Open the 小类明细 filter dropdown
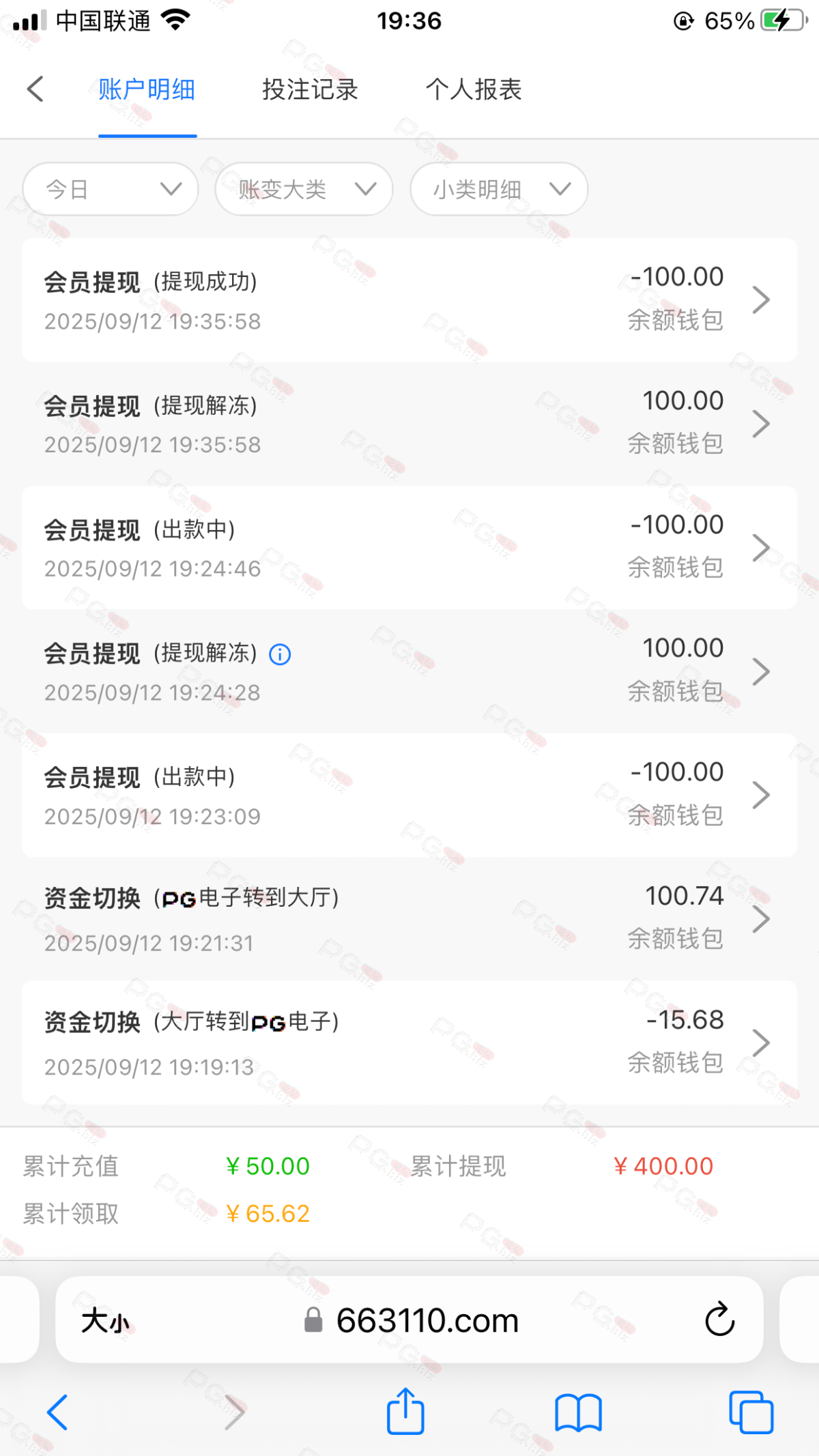819x1456 pixels. (x=499, y=189)
